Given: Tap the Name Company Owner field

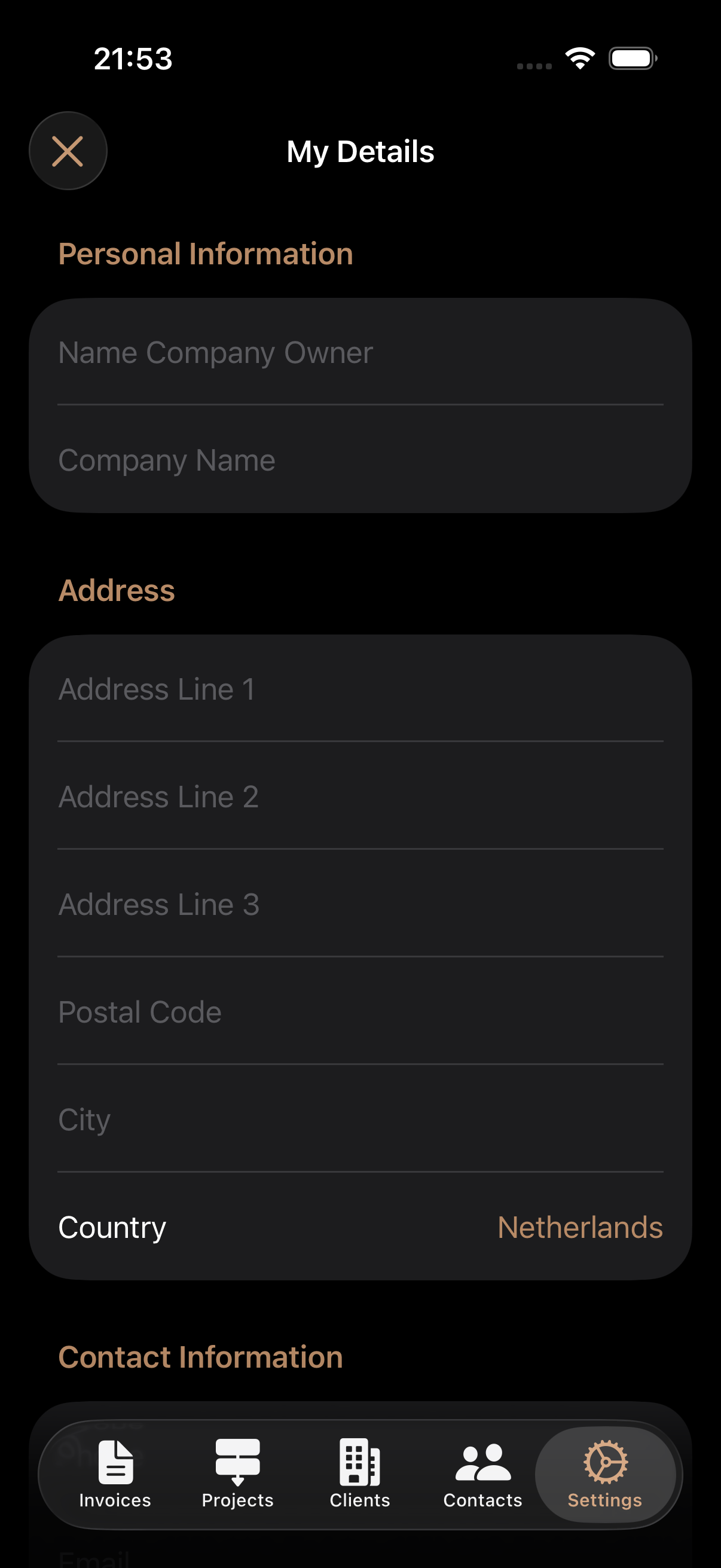Looking at the screenshot, I should pyautogui.click(x=243, y=352).
